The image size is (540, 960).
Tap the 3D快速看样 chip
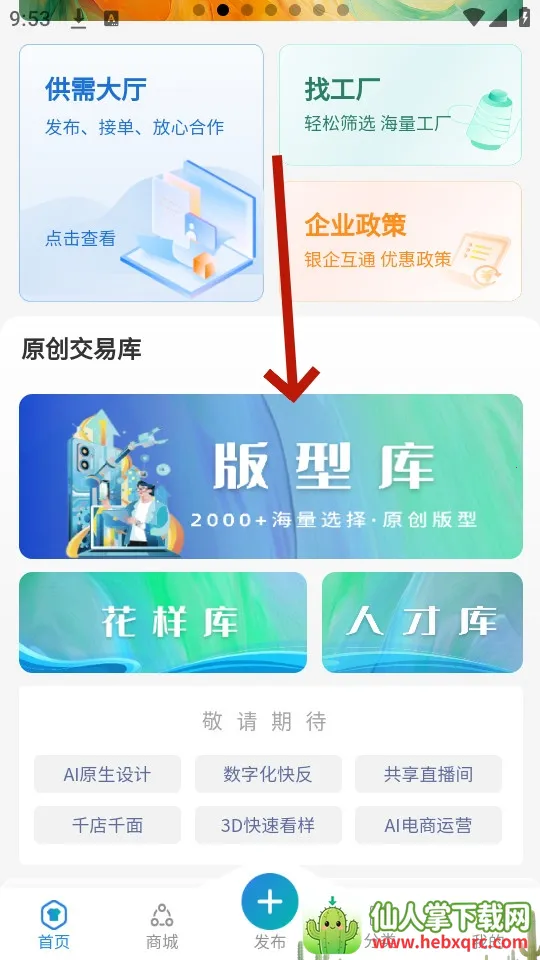[268, 825]
